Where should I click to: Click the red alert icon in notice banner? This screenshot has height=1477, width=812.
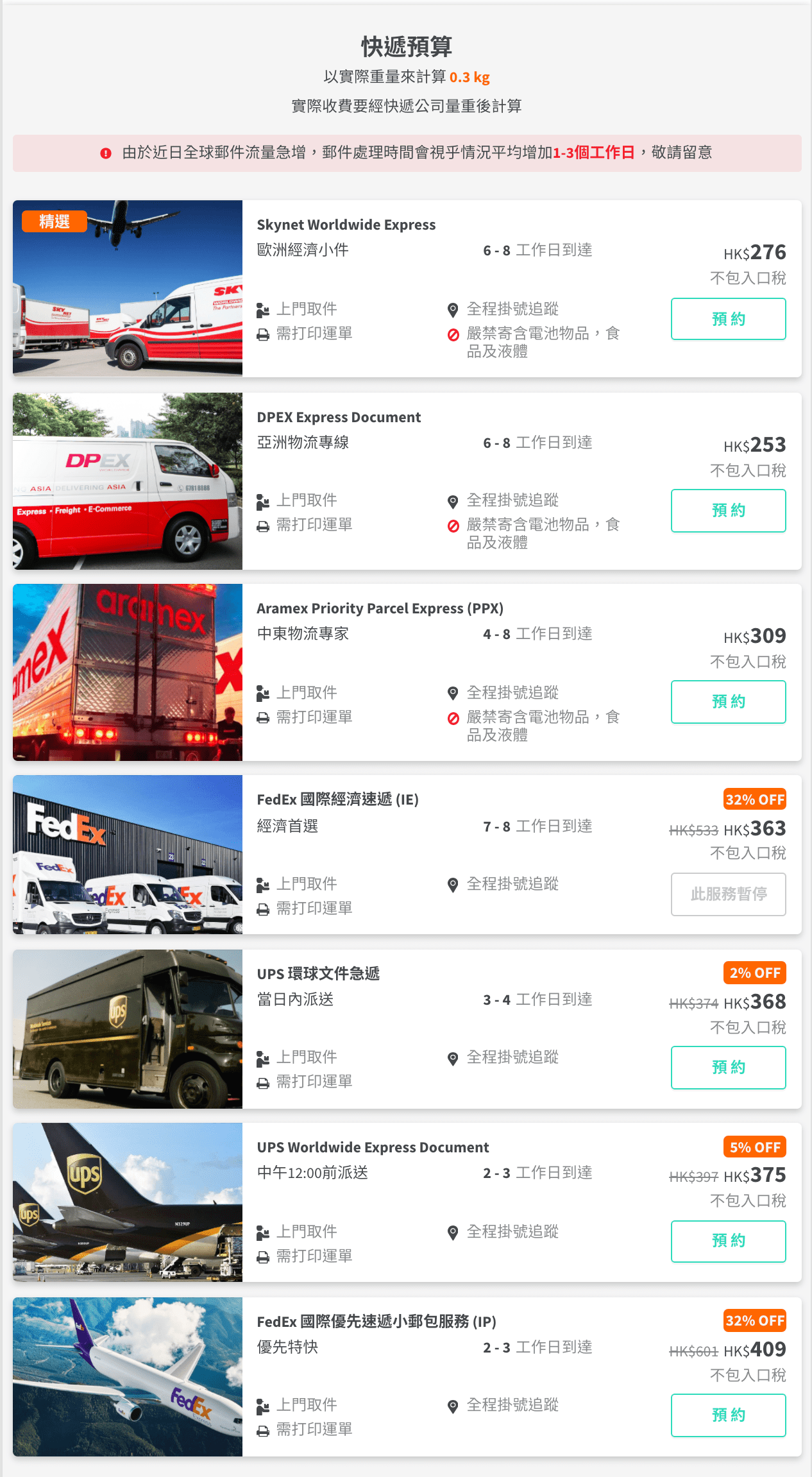[107, 153]
